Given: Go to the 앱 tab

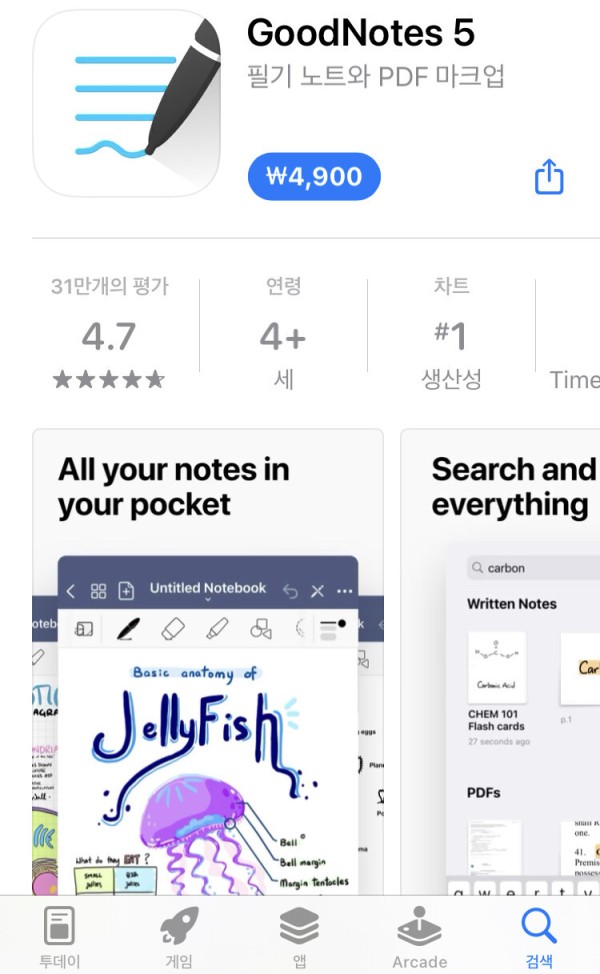Looking at the screenshot, I should pyautogui.click(x=299, y=937).
